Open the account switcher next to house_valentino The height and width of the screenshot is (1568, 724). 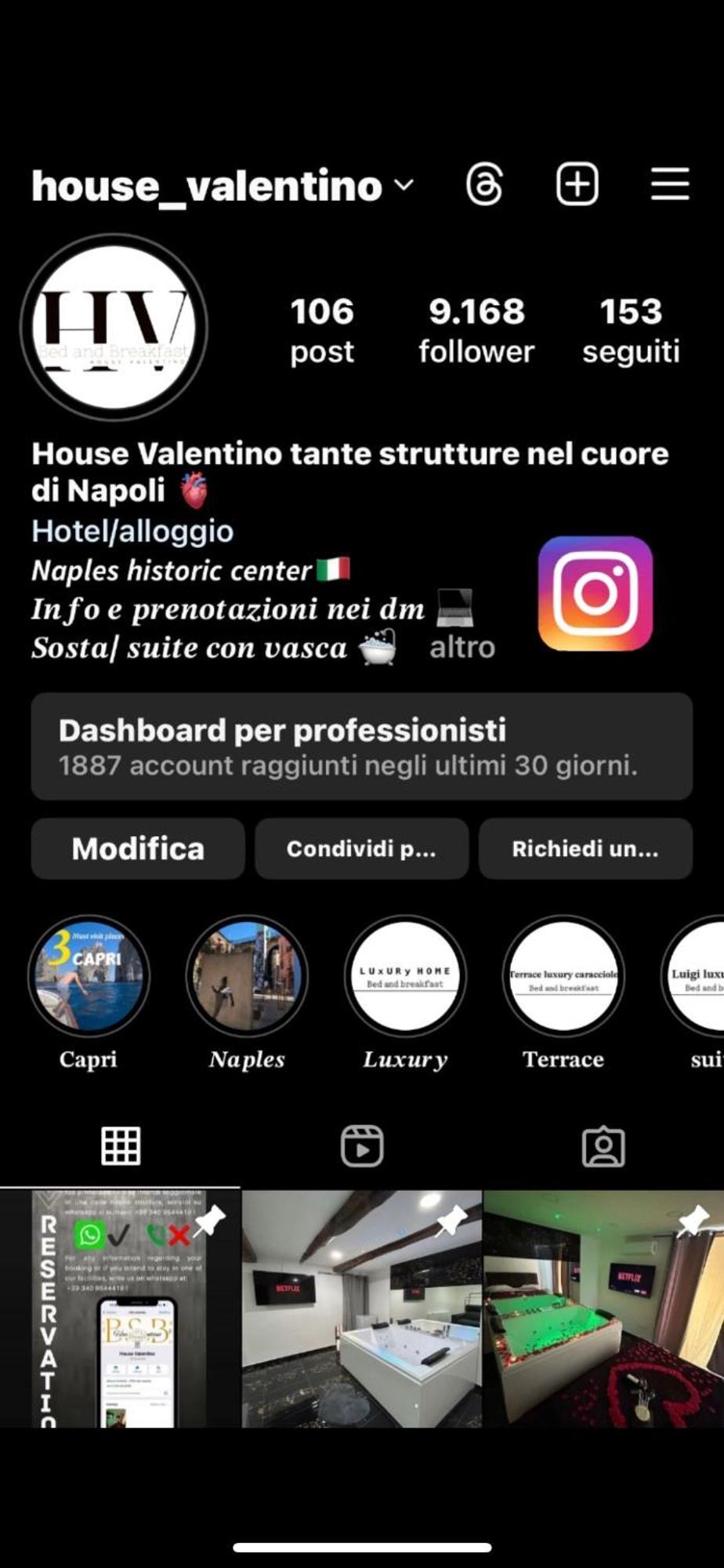click(404, 186)
